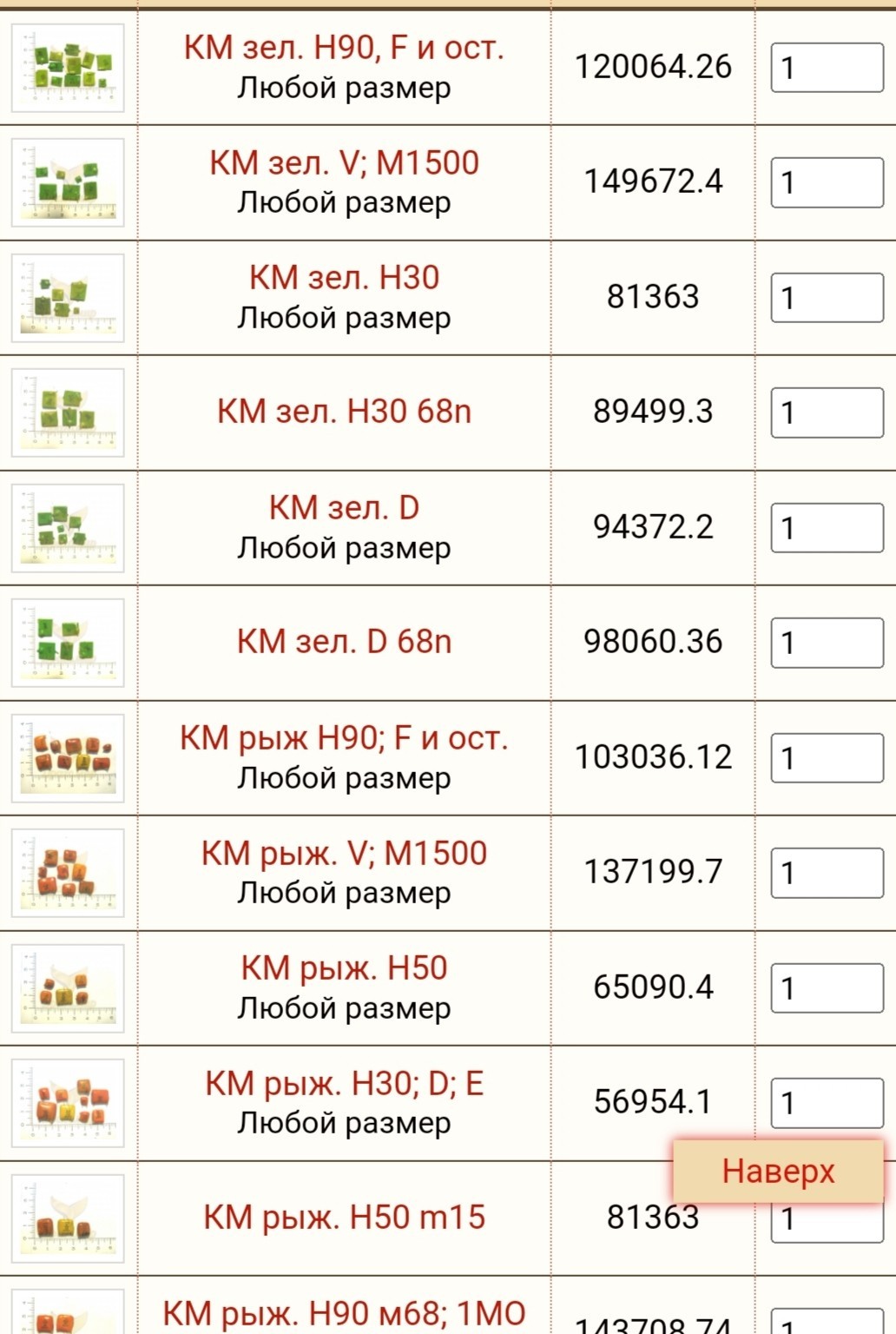This screenshot has width=896, height=1334.
Task: Change quantity for КМ рыж. V; M1500
Action: point(827,873)
